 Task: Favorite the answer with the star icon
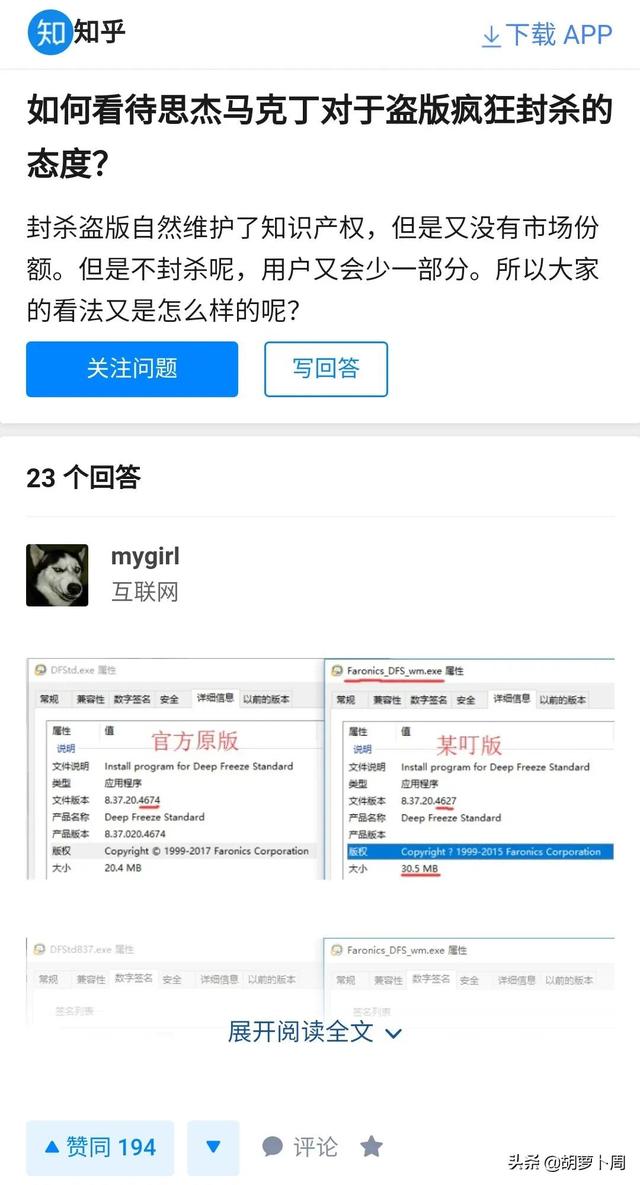[x=371, y=1146]
